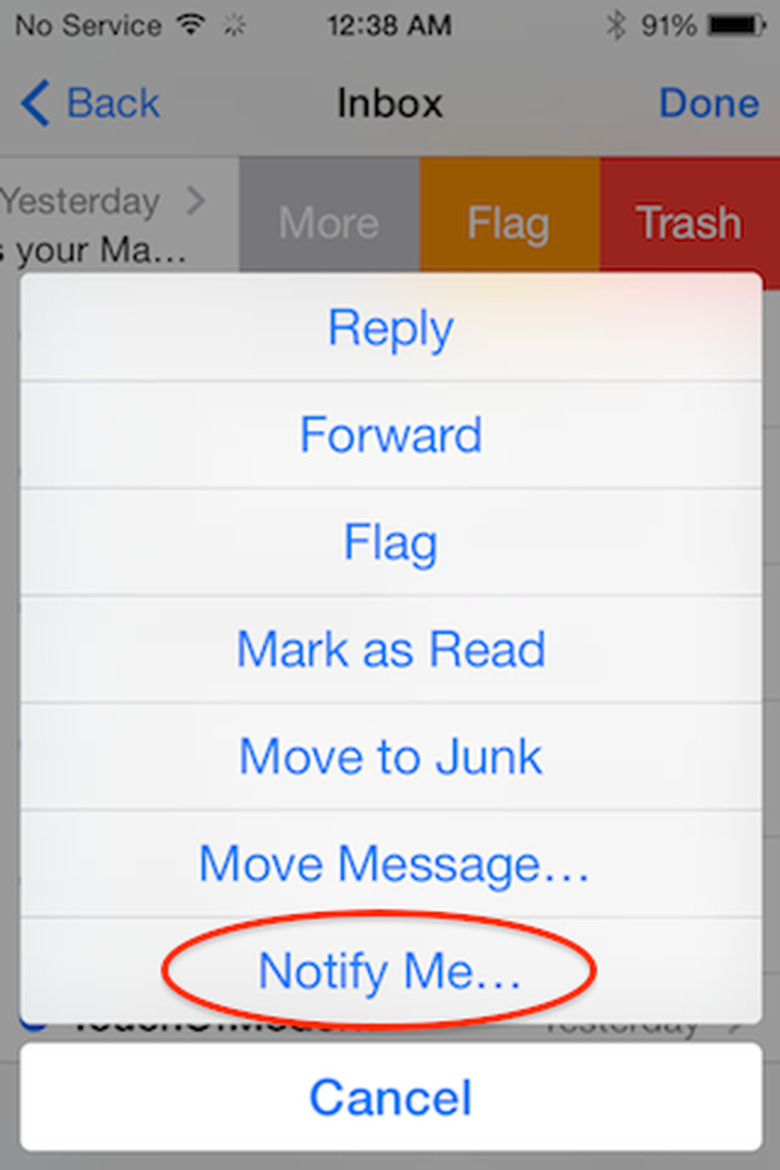Move the message to Junk
Screen dimensions: 780x1170
point(390,757)
